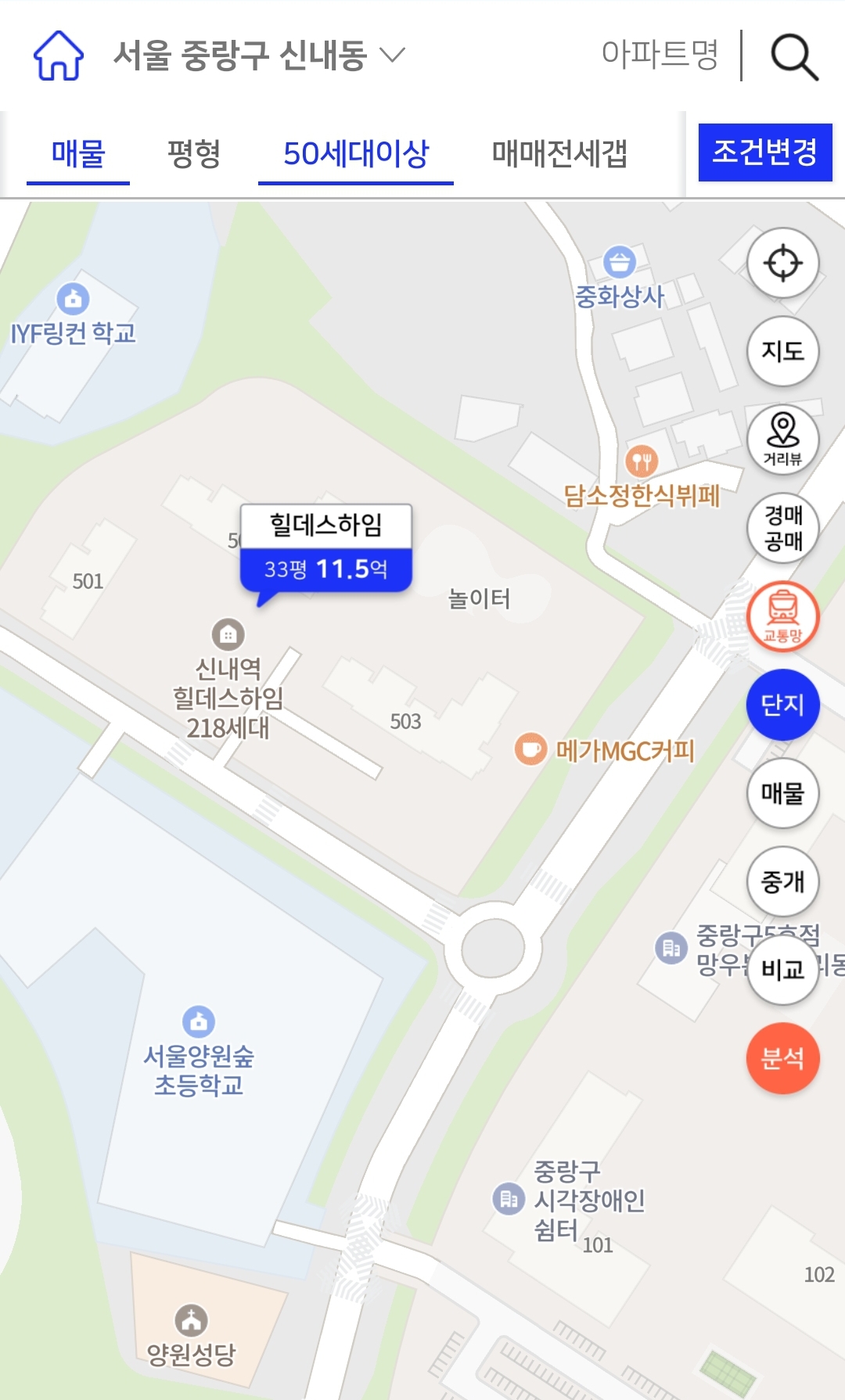Open the red 분석 analysis button
The image size is (845, 1400).
coord(783,1058)
